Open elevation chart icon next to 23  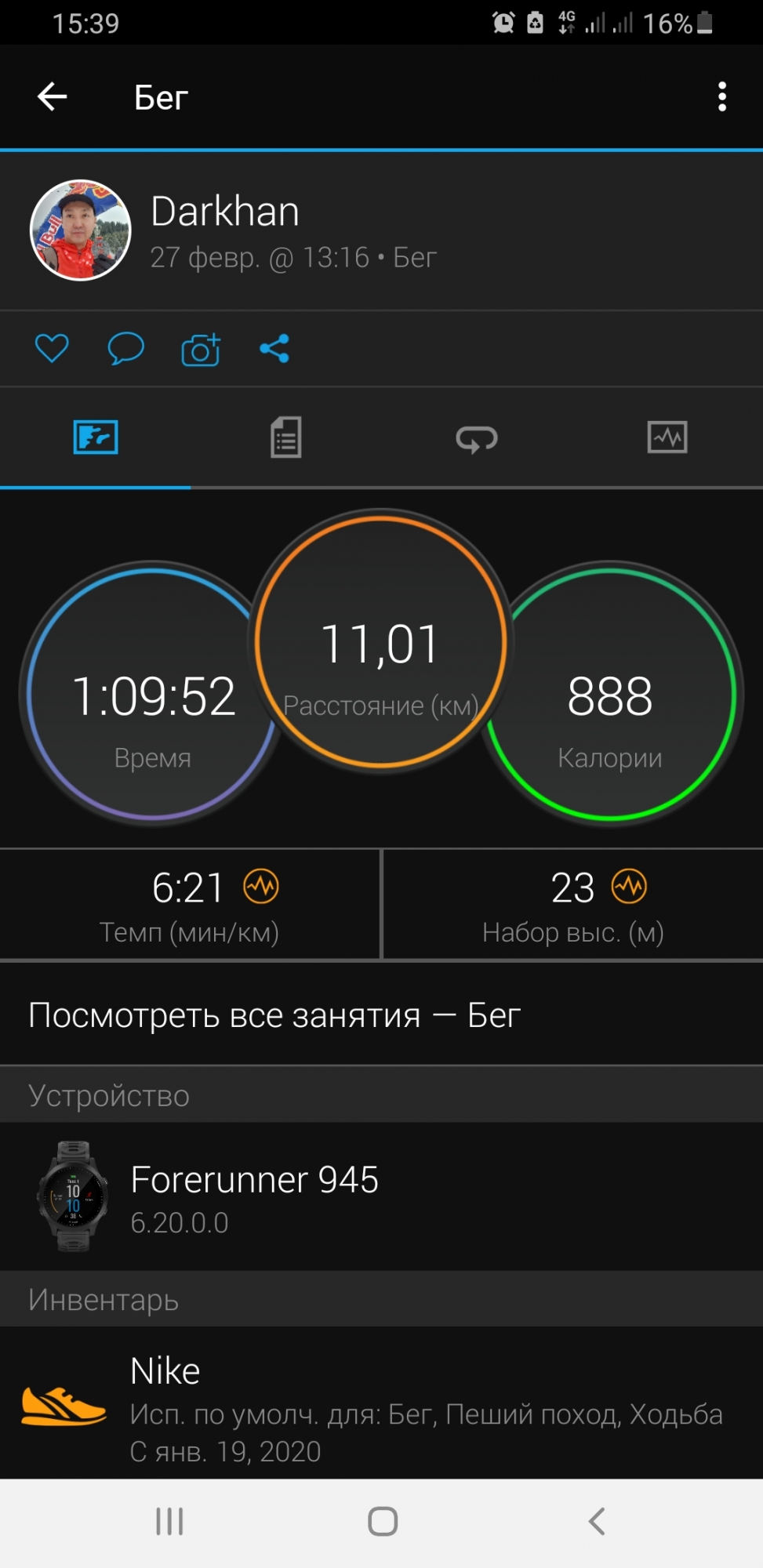pos(629,887)
